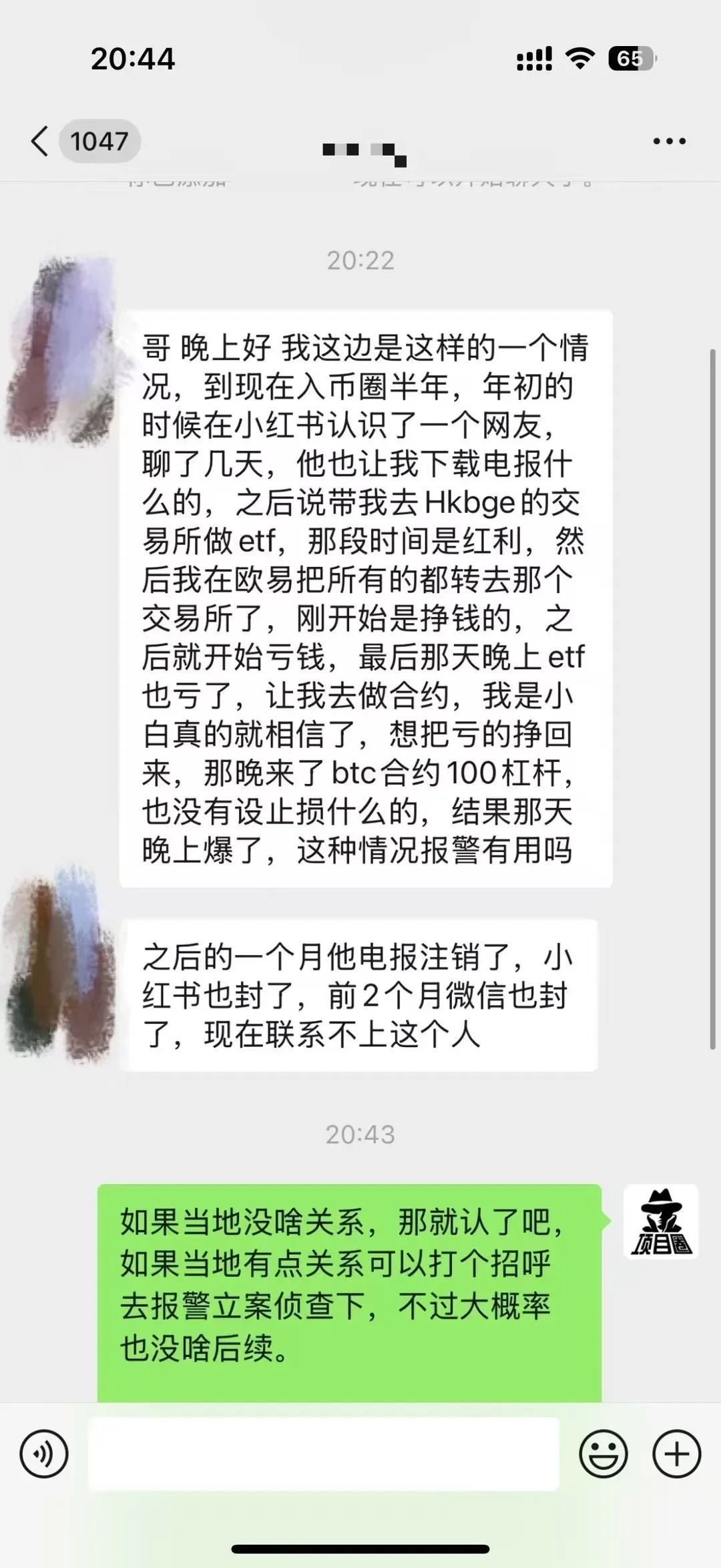Open the plus attachments menu
The height and width of the screenshot is (1568, 721).
tap(676, 1454)
